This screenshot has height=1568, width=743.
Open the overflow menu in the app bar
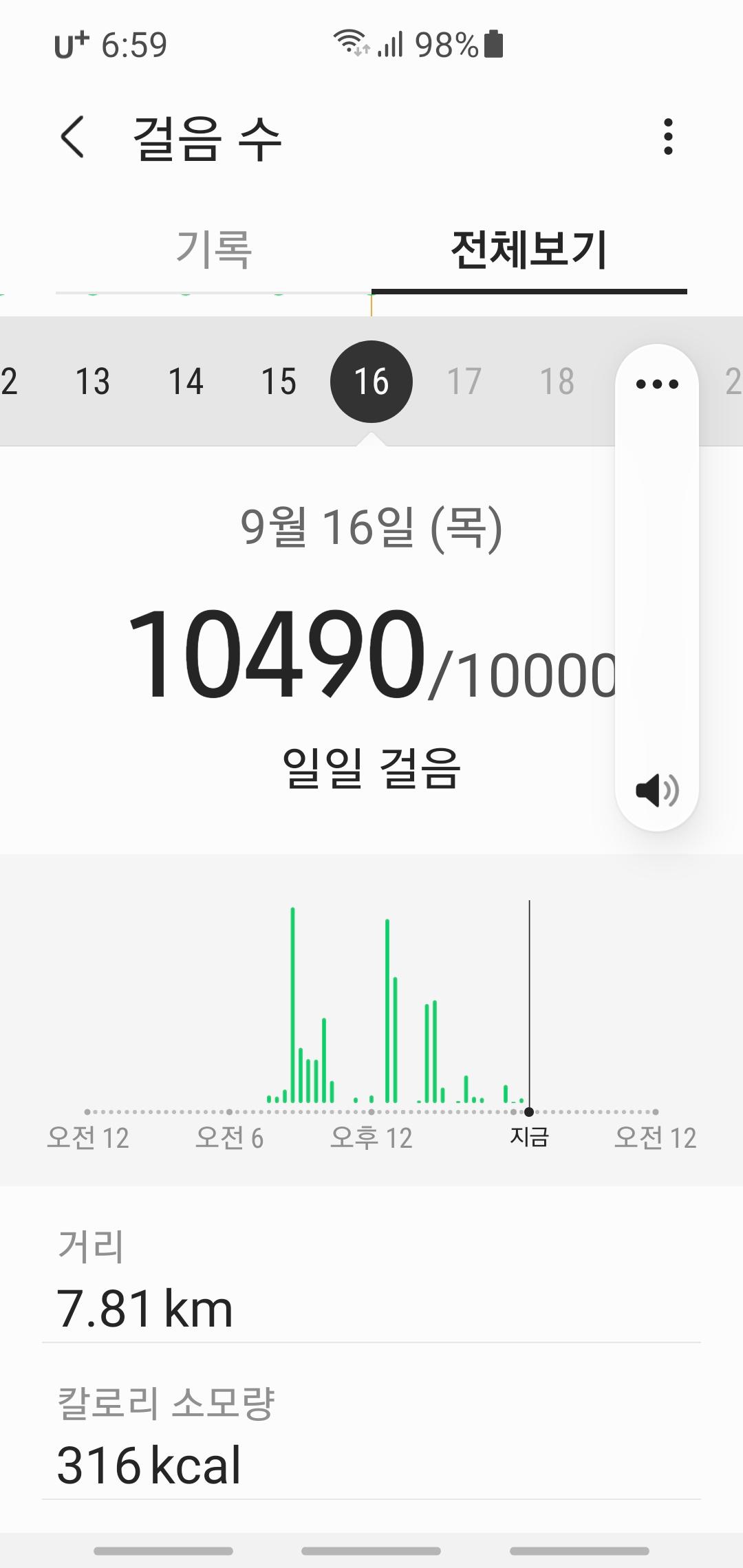coord(667,137)
